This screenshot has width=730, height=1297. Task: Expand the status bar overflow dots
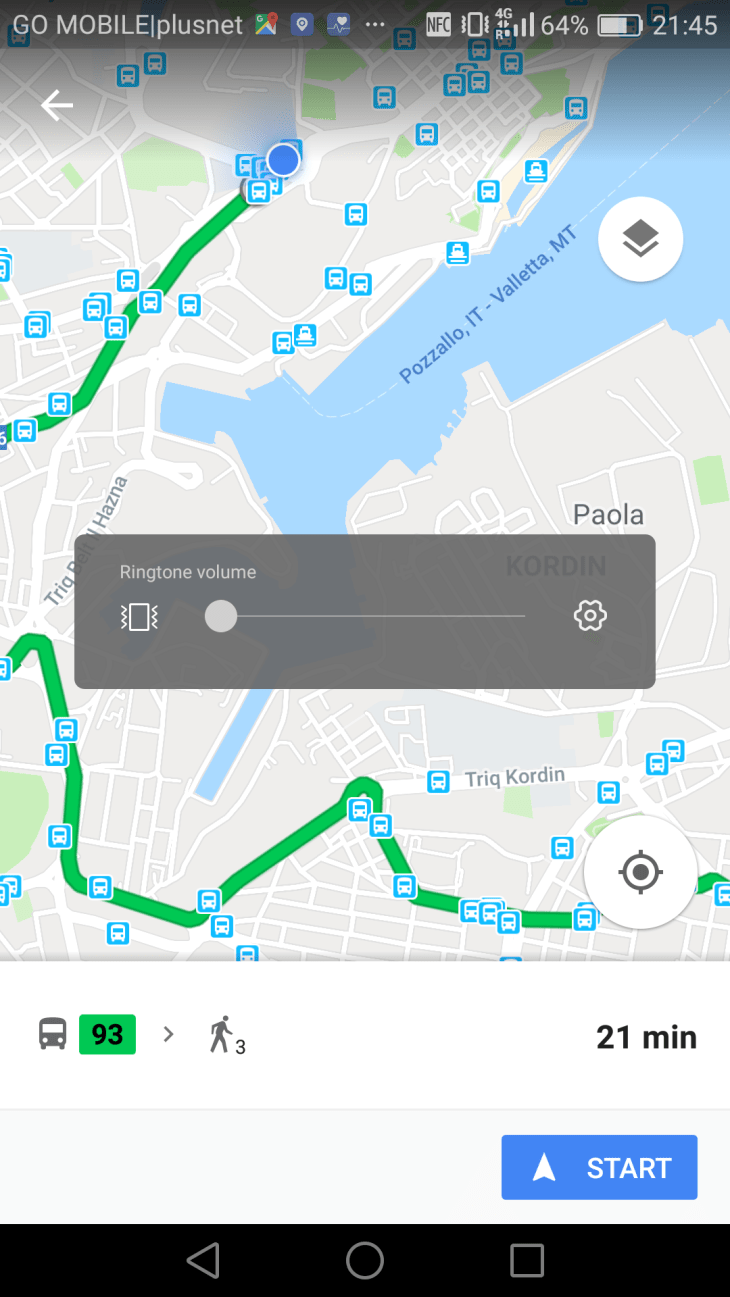coord(375,24)
